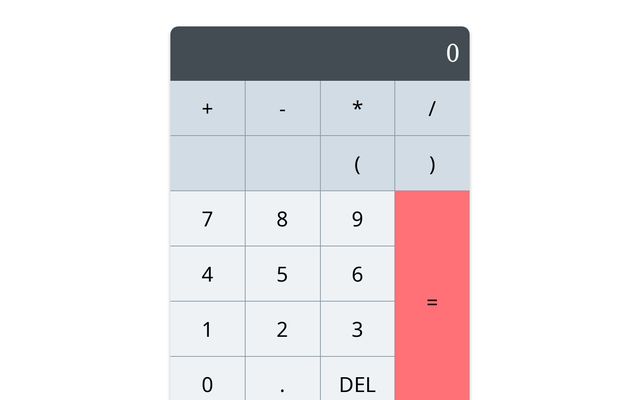Enter a zero digit
Viewport: 640px width, 400px height.
pyautogui.click(x=207, y=382)
